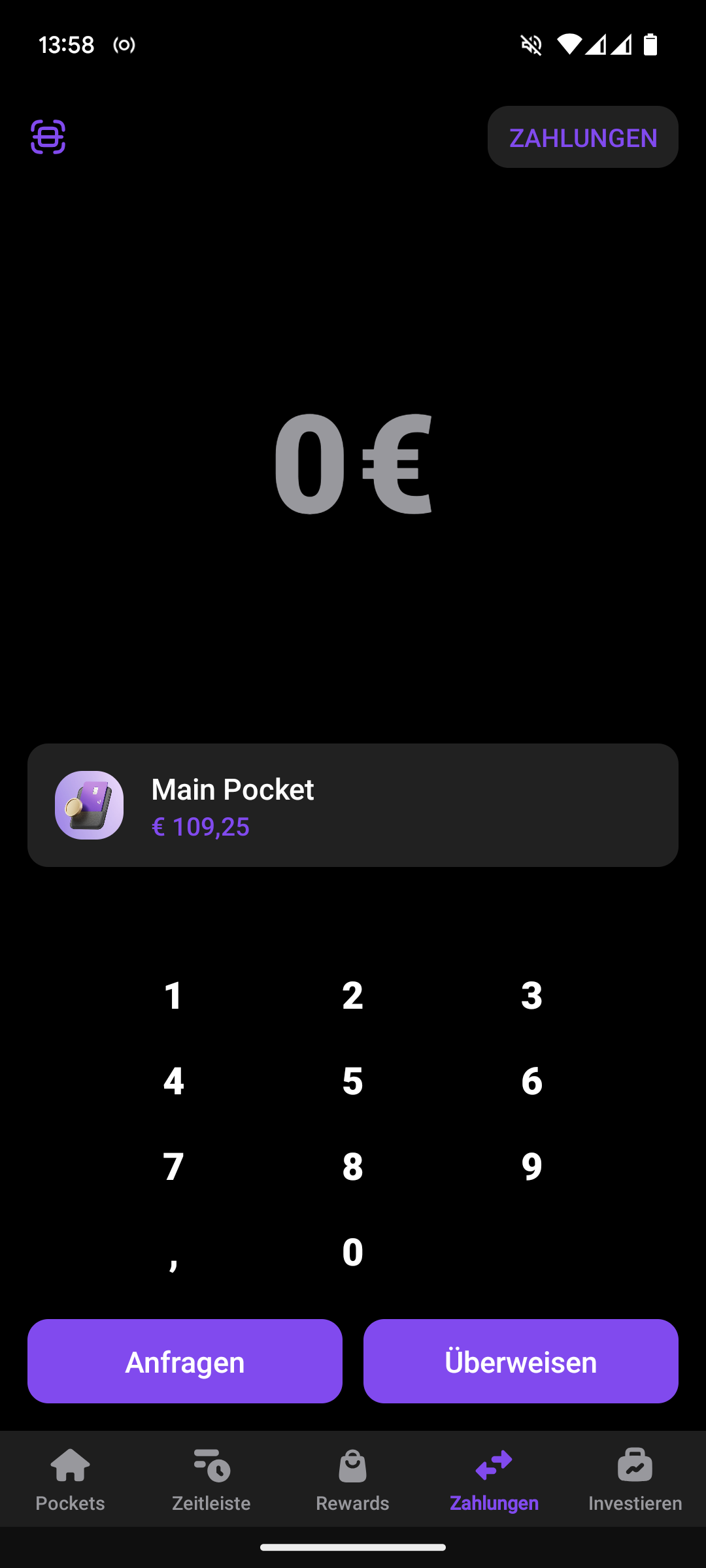The image size is (706, 1568).
Task: Open the Investieren tab
Action: coord(635,1479)
